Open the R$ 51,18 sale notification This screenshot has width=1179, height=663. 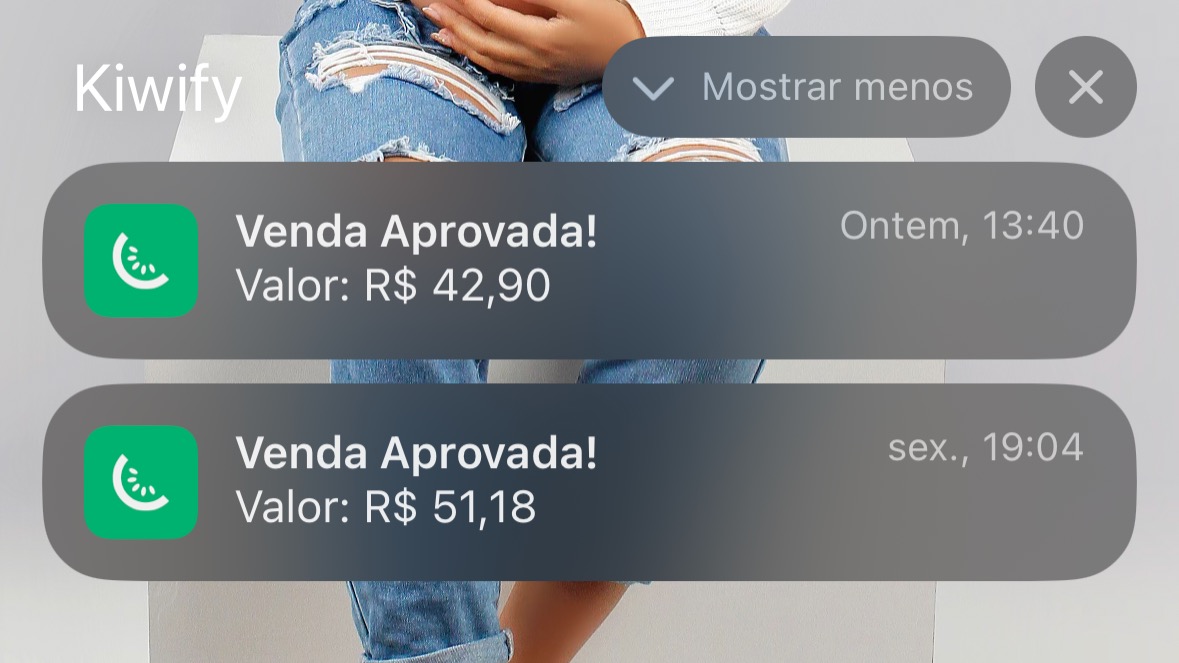(x=588, y=481)
